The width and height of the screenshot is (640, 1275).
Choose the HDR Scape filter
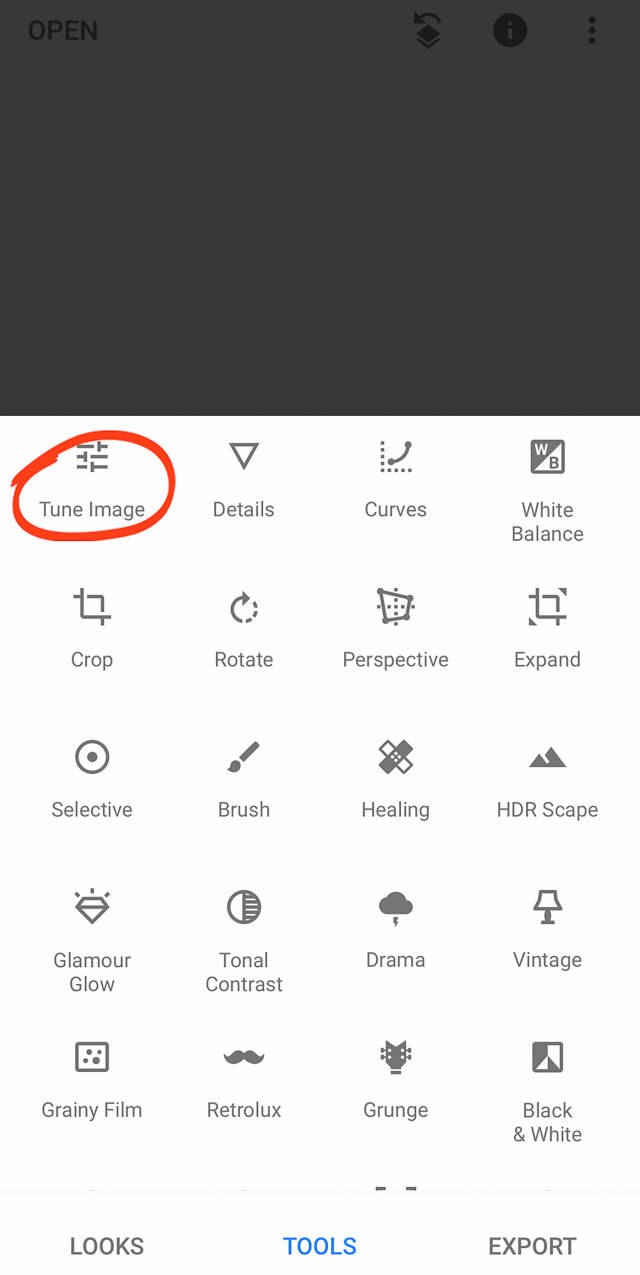(548, 781)
